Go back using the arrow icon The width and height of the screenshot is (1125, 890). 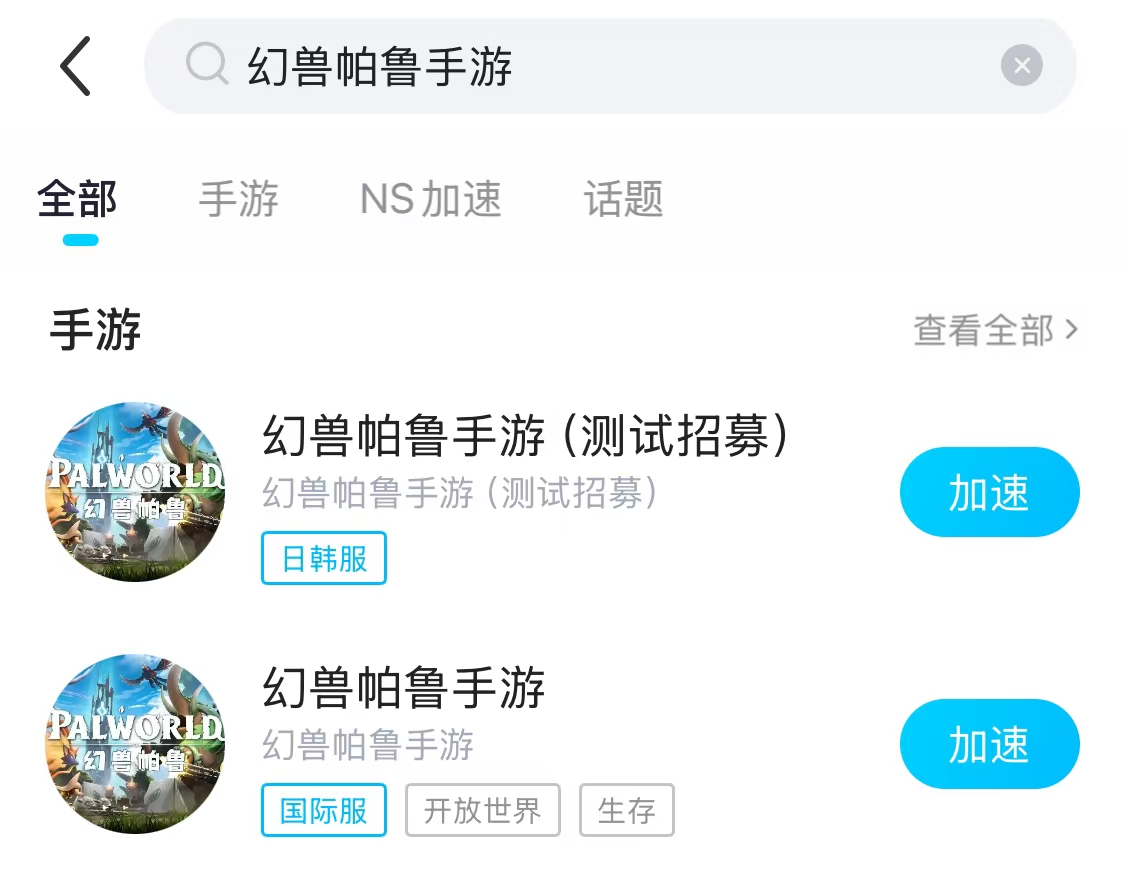(x=76, y=66)
